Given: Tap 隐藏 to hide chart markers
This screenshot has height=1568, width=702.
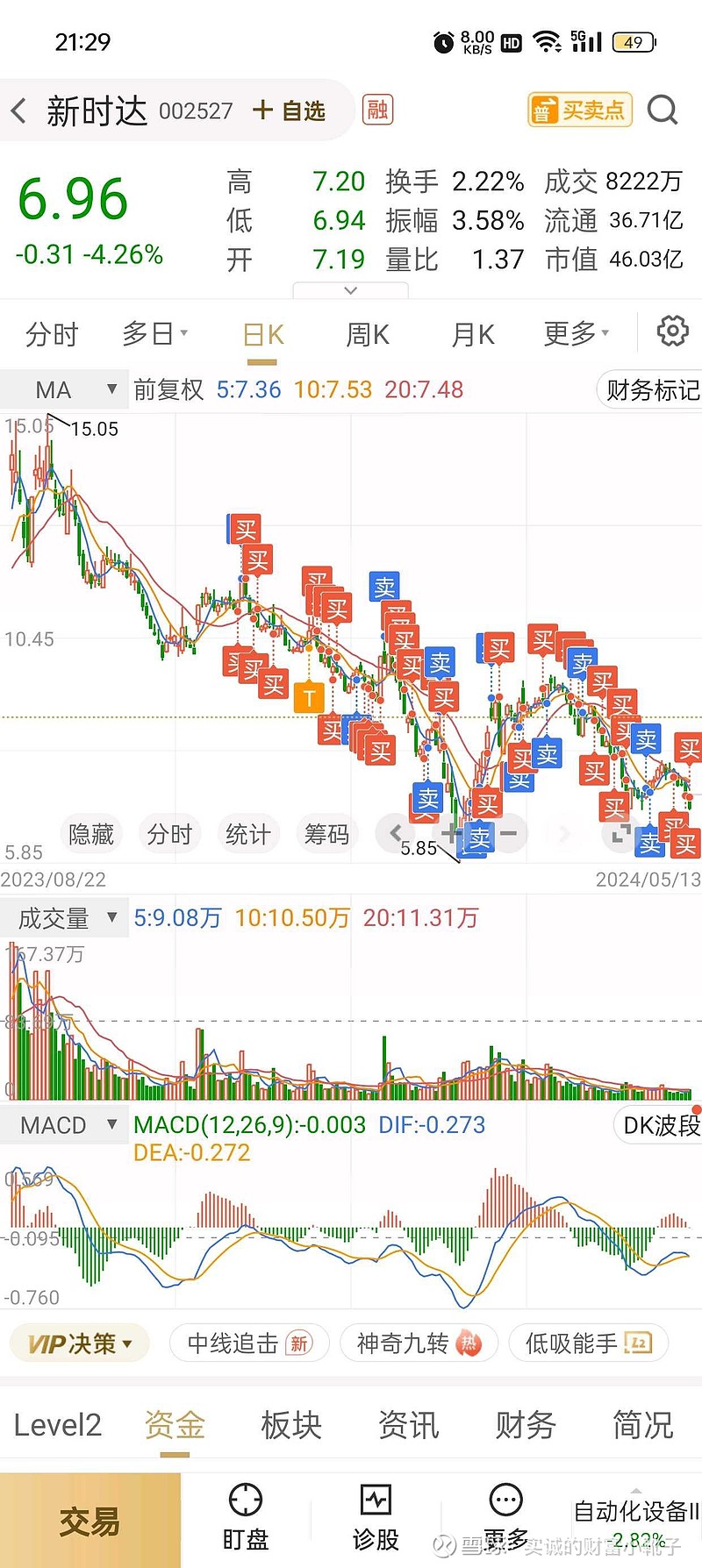Looking at the screenshot, I should 91,834.
